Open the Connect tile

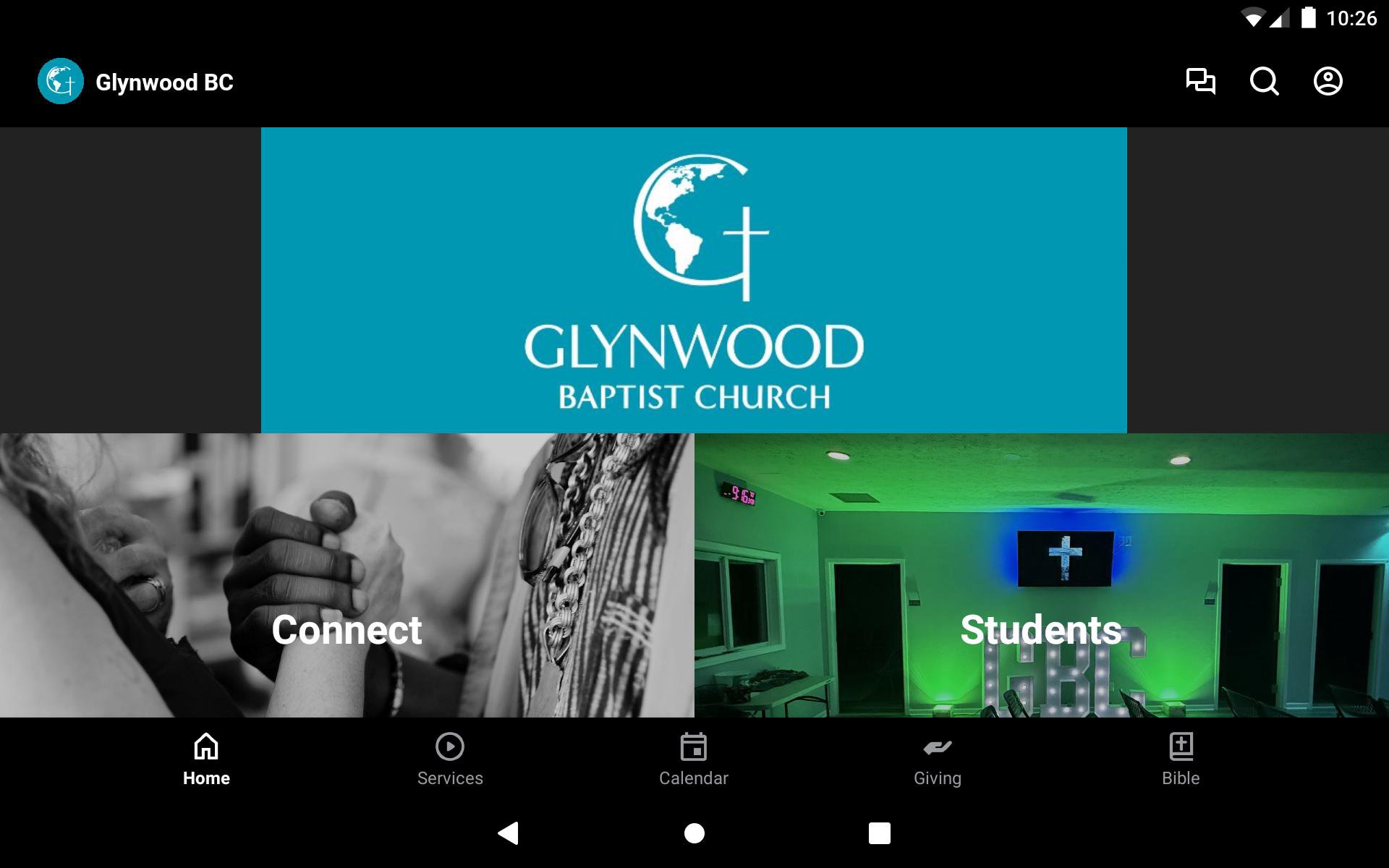(x=347, y=576)
